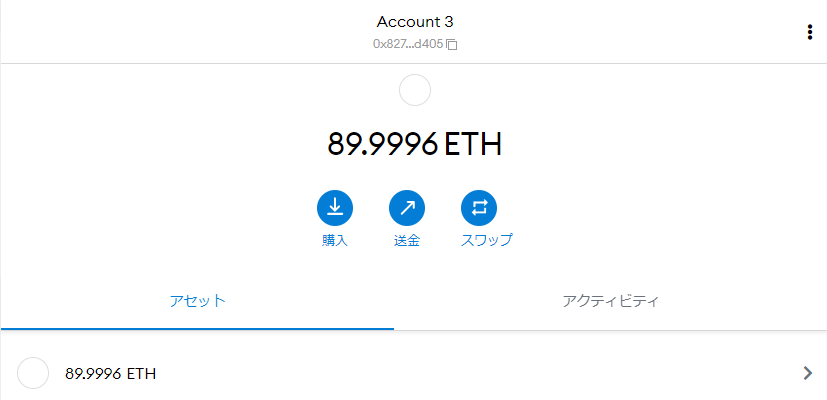The width and height of the screenshot is (827, 400).
Task: Copy the Account 3 address 0x827...d405
Action: coord(415,44)
